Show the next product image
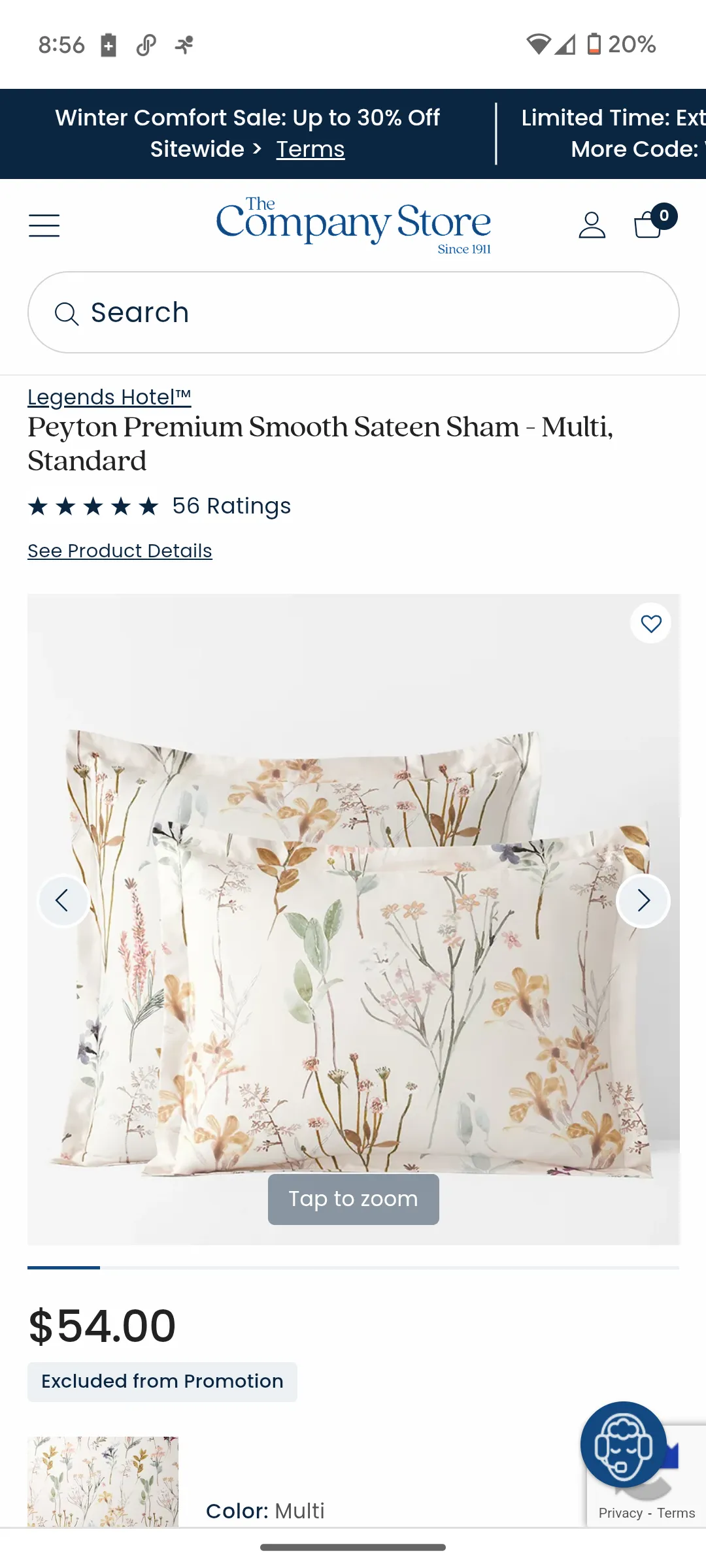 [x=643, y=900]
